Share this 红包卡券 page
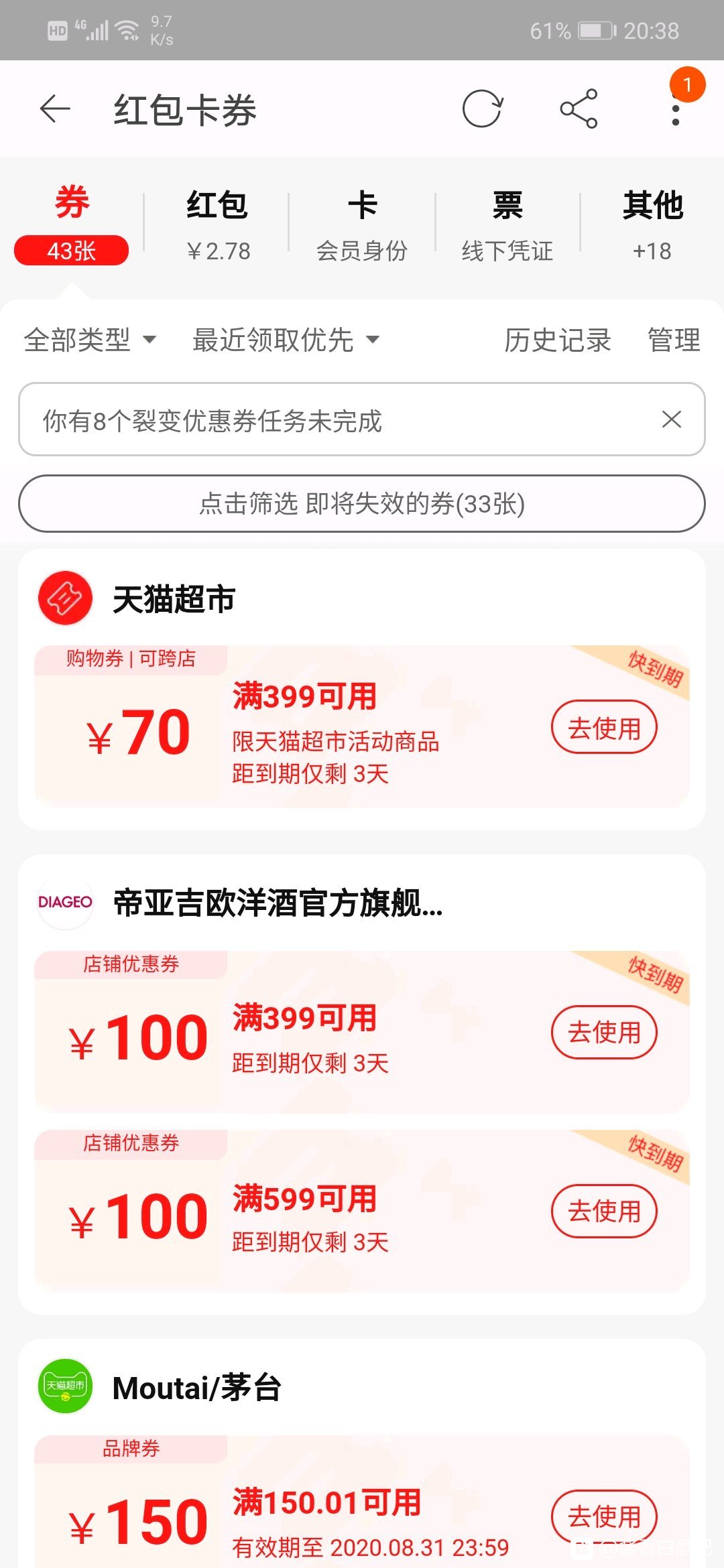 (x=579, y=109)
